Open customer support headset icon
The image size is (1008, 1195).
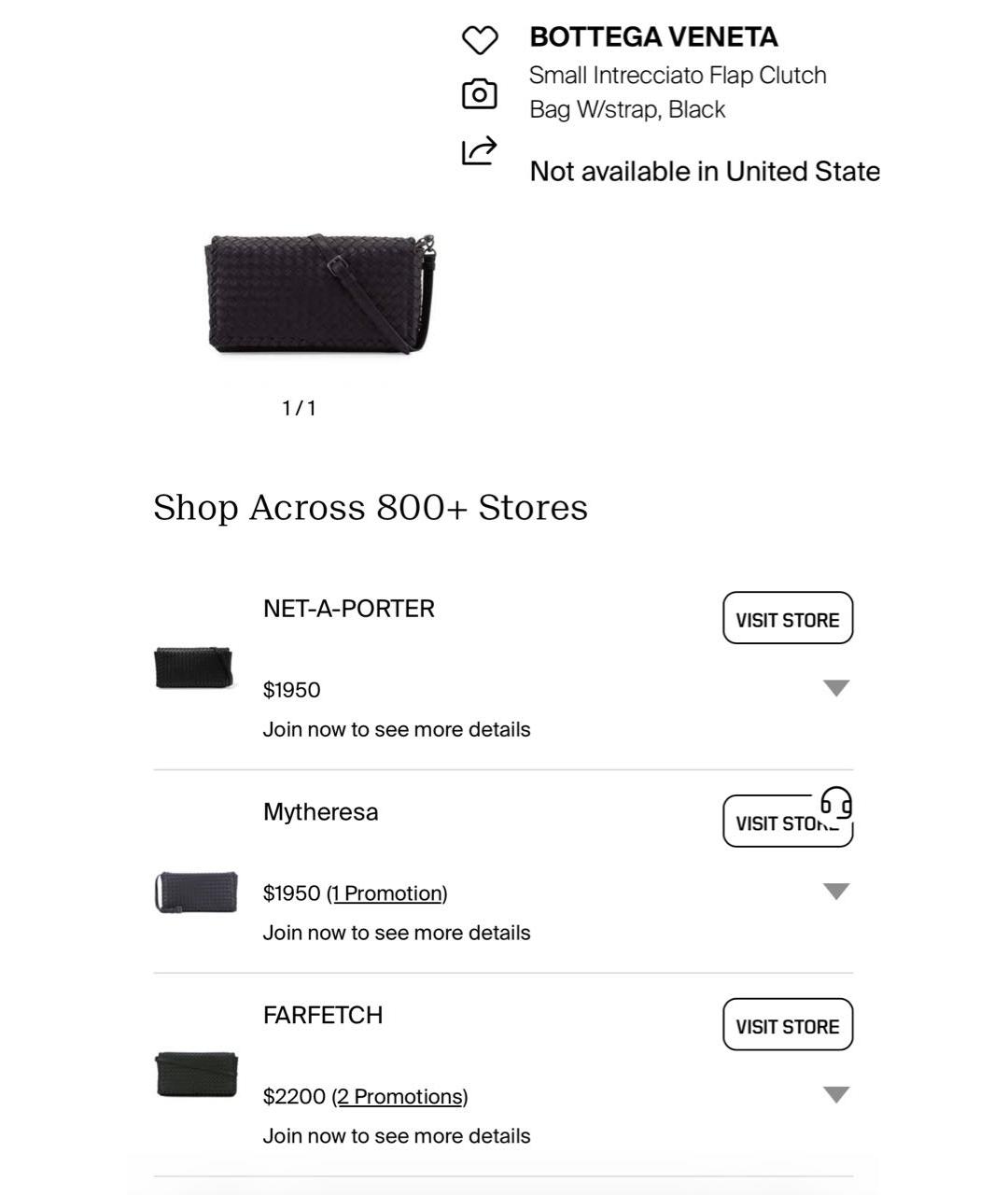836,803
